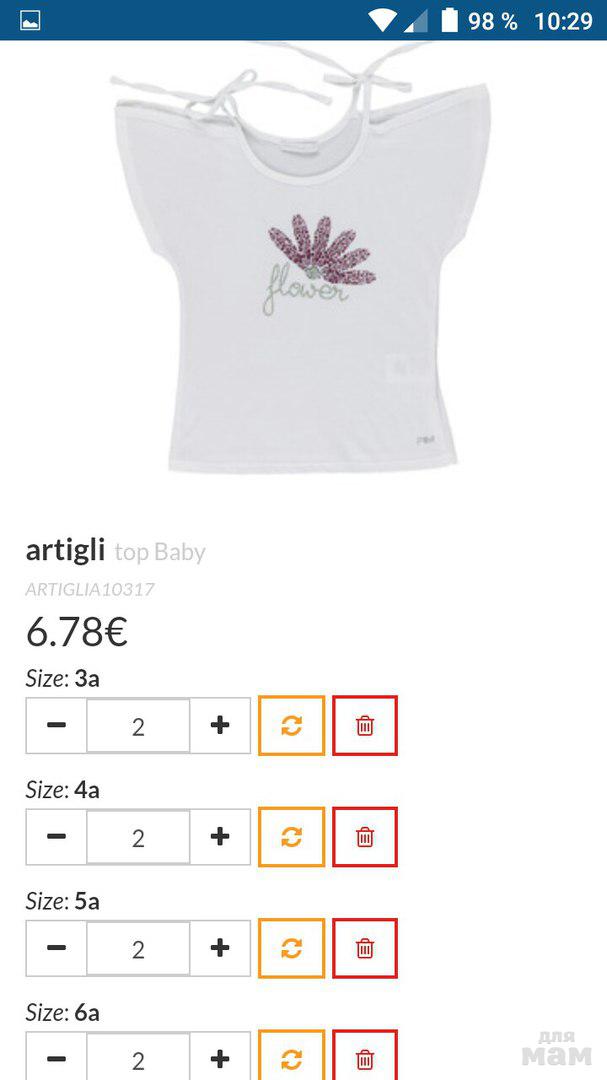Screen dimensions: 607x1080
Task: Increase quantity for size 6a
Action: pos(220,1059)
